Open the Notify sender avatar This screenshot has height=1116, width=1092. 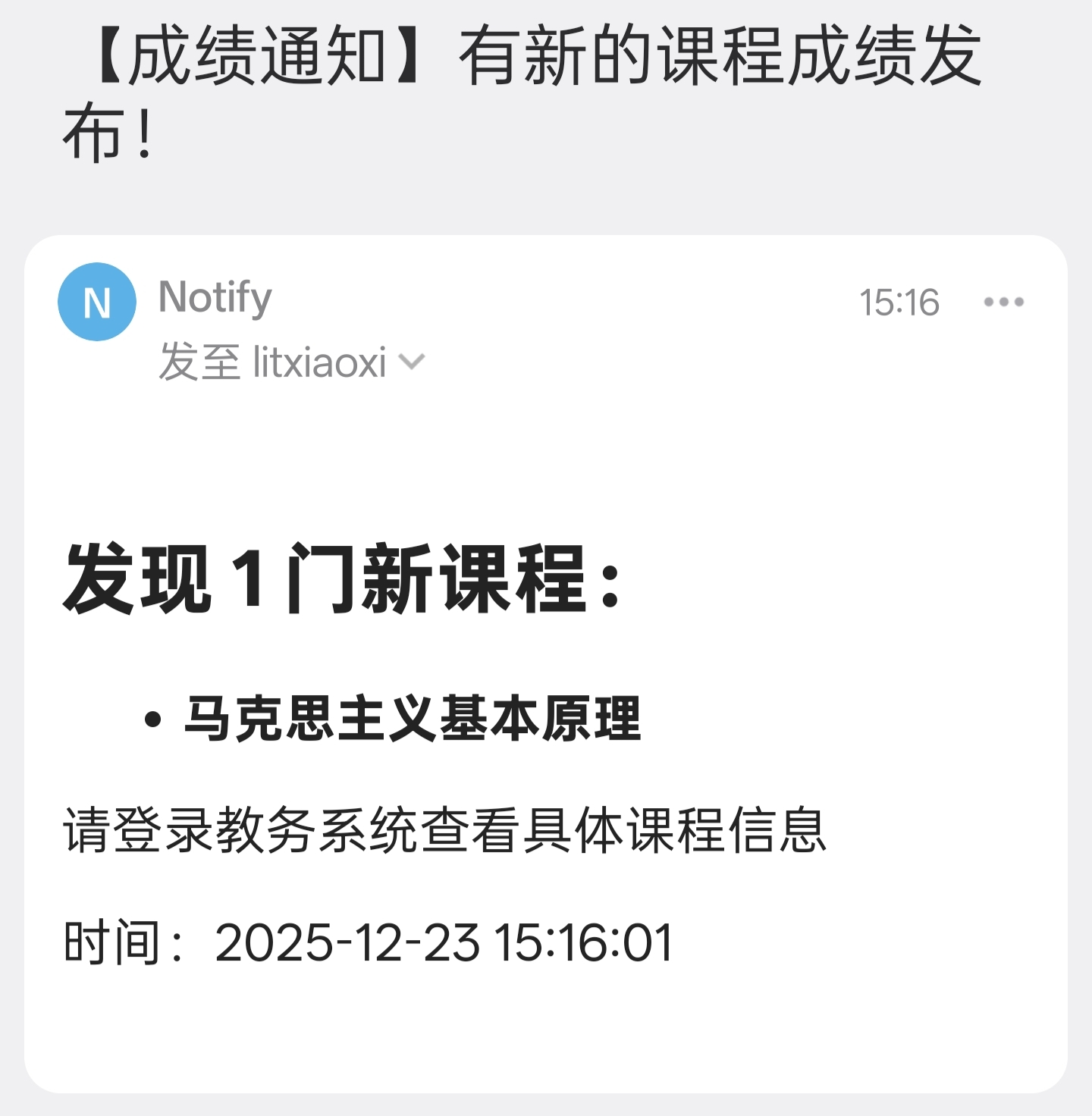pos(97,302)
